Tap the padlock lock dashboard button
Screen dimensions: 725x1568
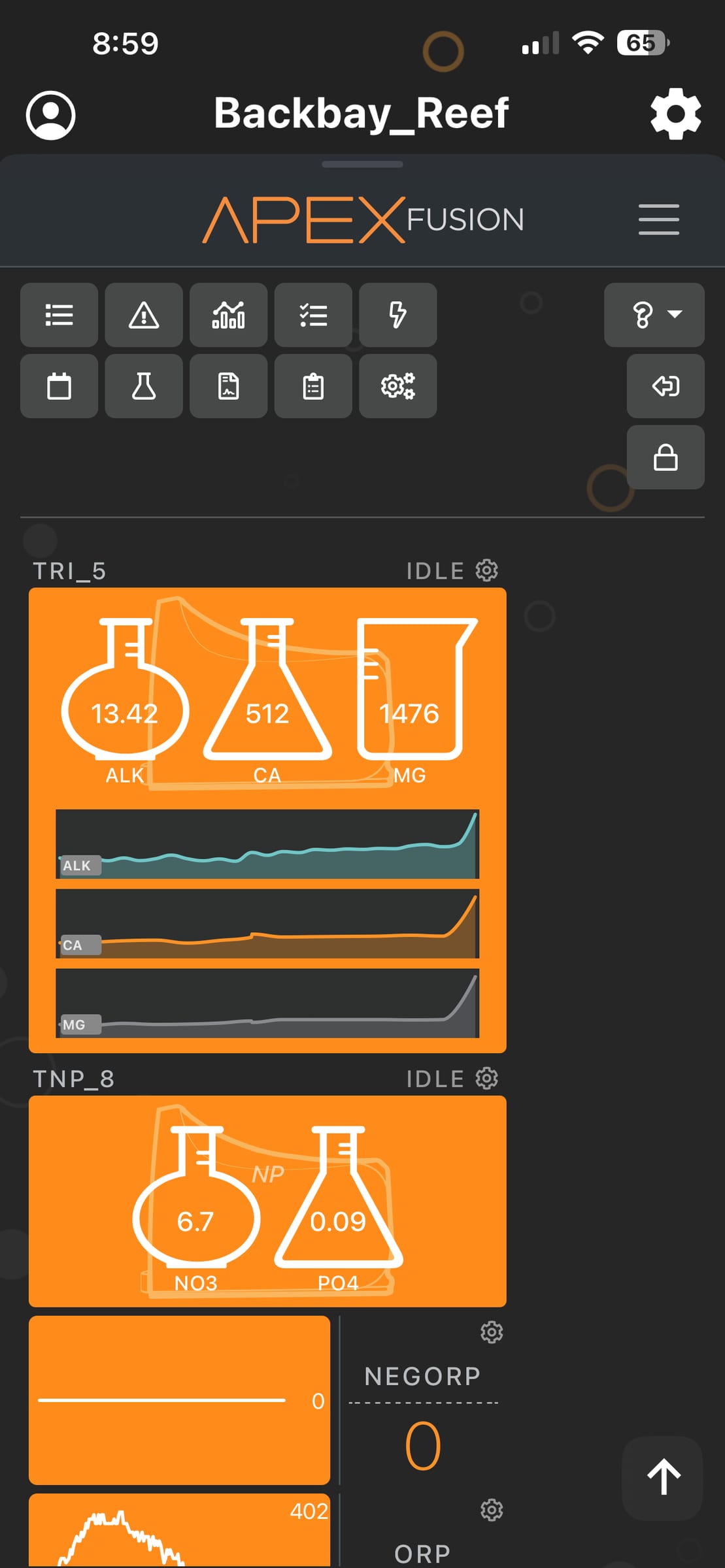click(x=666, y=457)
